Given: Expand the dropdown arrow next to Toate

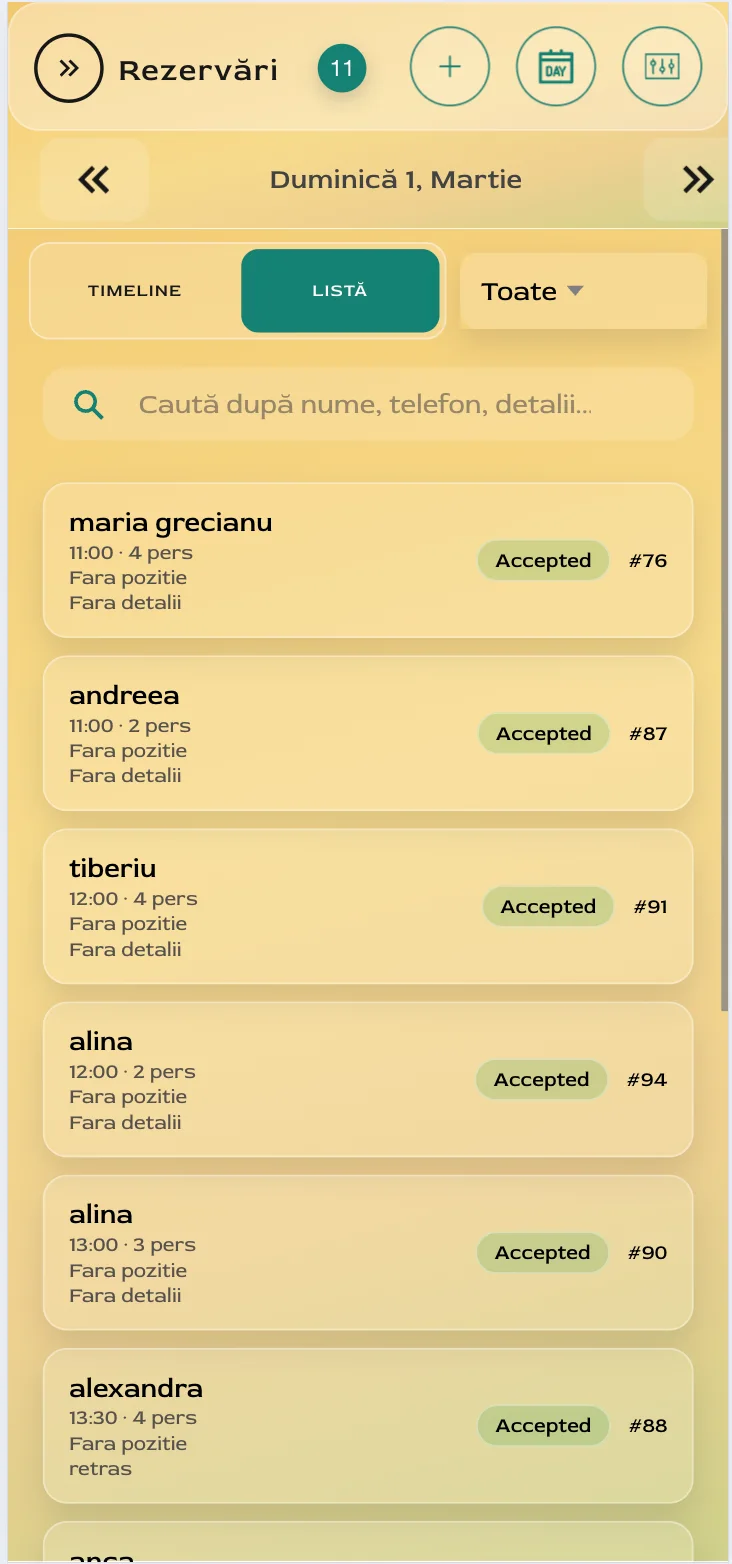Looking at the screenshot, I should click(x=575, y=291).
